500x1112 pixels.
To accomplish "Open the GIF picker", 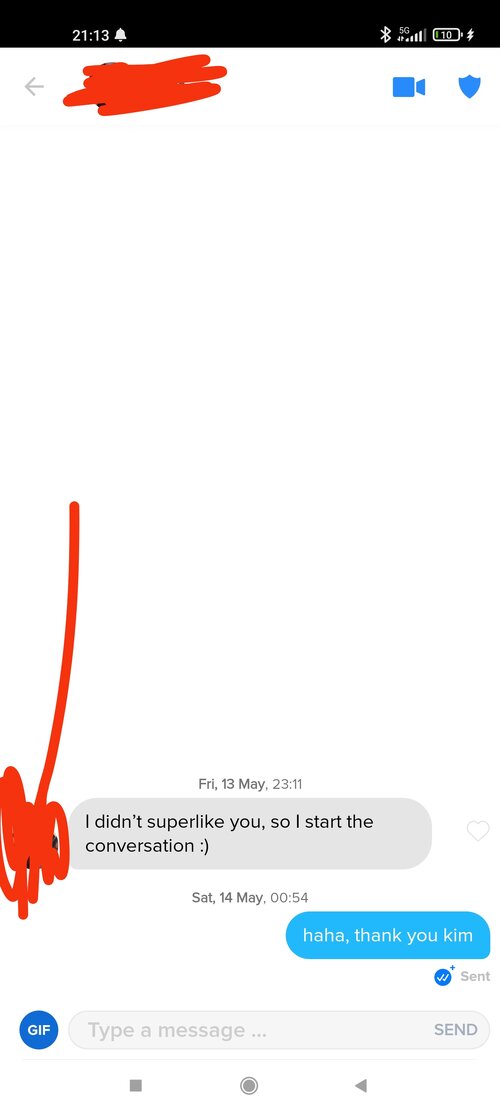I will point(39,1030).
